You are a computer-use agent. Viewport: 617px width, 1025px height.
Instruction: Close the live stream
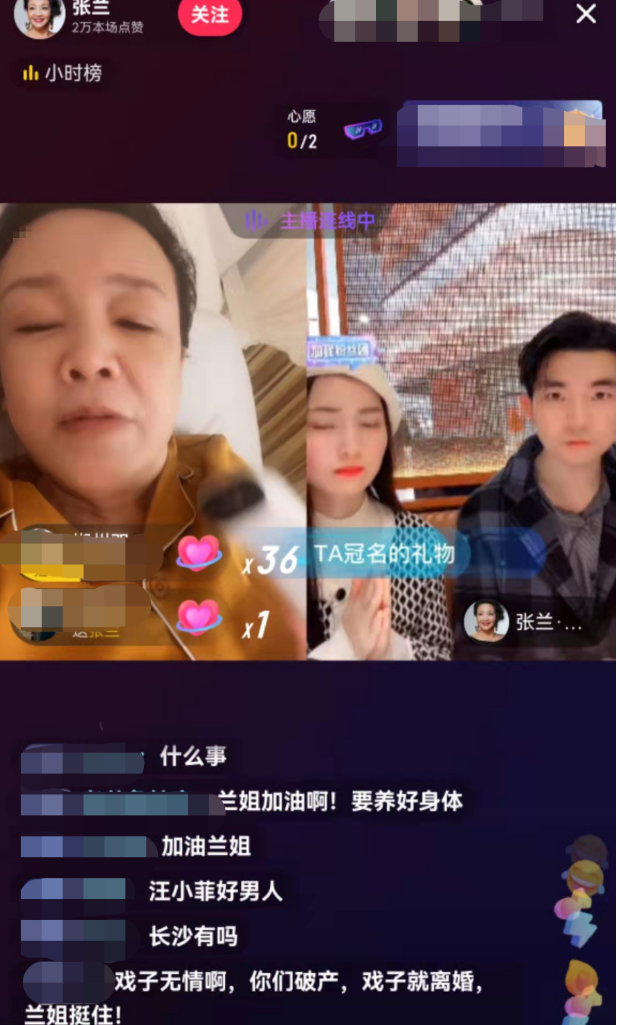point(586,14)
